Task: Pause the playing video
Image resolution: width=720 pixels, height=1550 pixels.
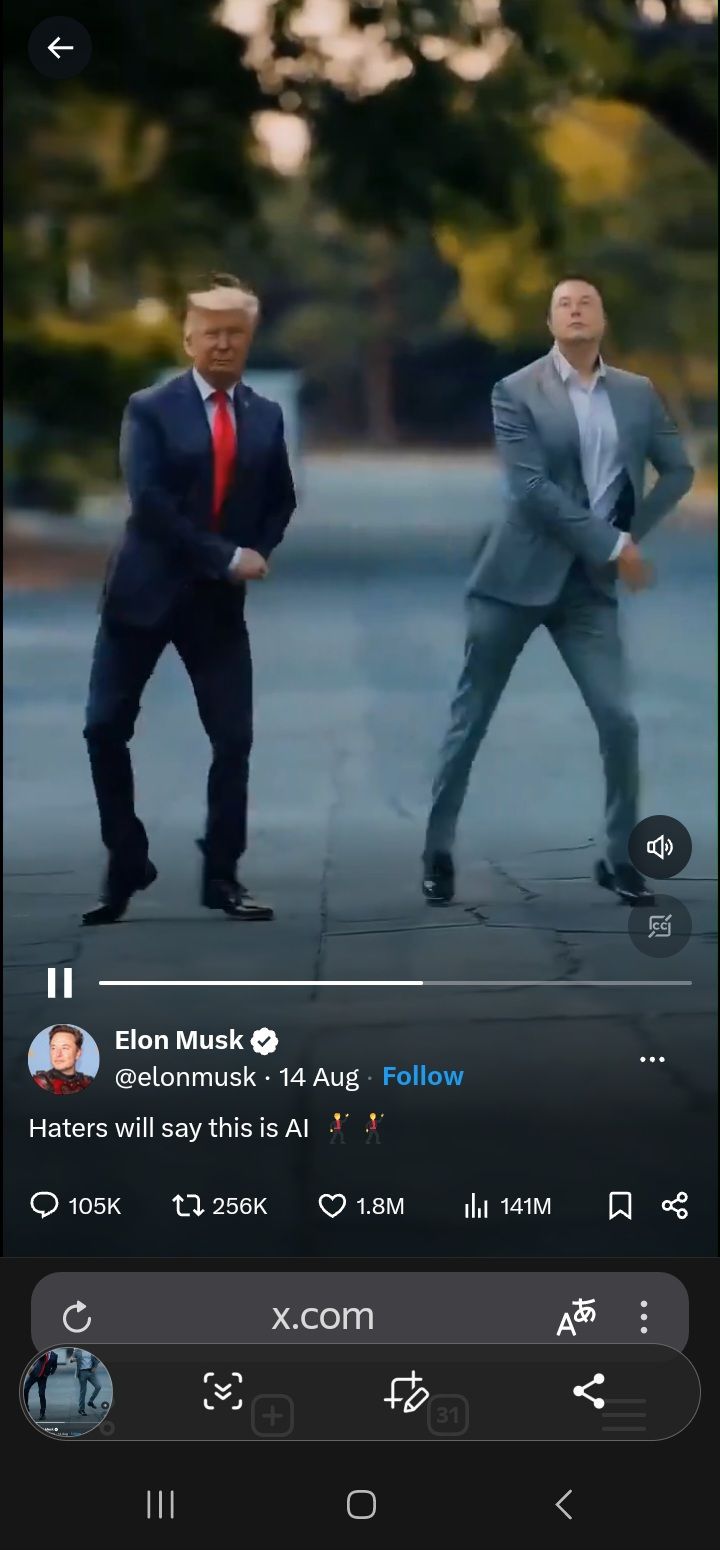Action: click(x=60, y=983)
